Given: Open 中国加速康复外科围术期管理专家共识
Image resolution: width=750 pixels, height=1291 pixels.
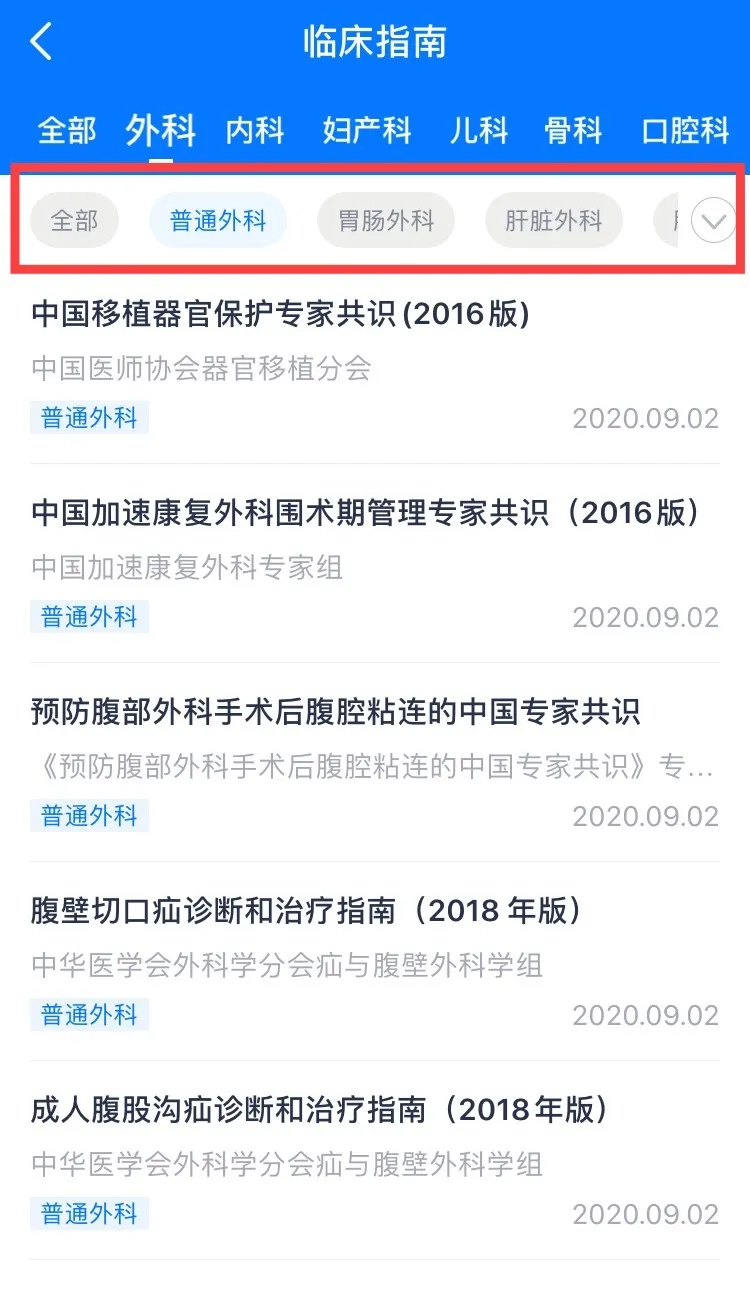Looking at the screenshot, I should pyautogui.click(x=365, y=513).
